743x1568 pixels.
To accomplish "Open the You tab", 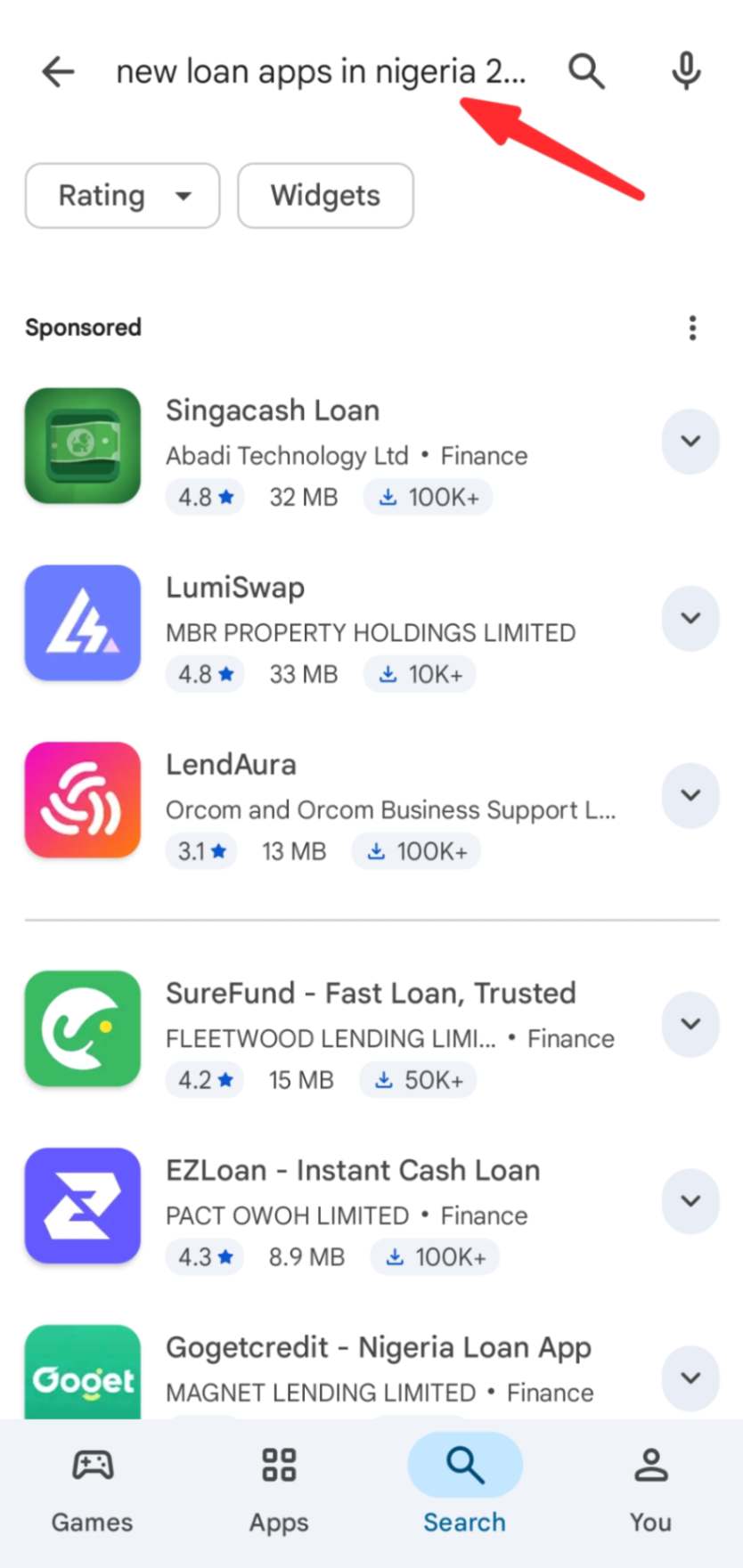I will click(649, 1487).
